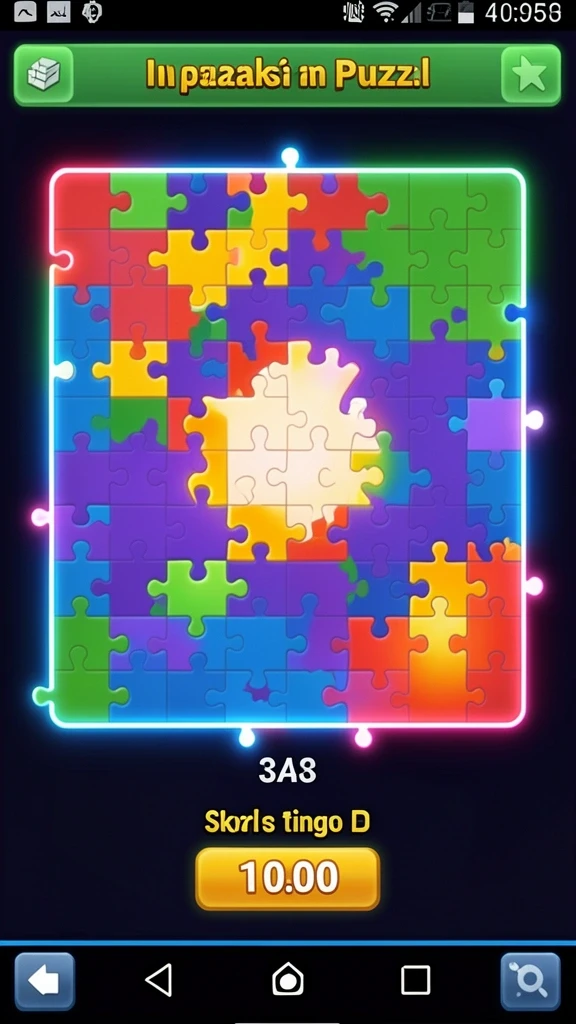Open recent apps with the square button

point(415,980)
